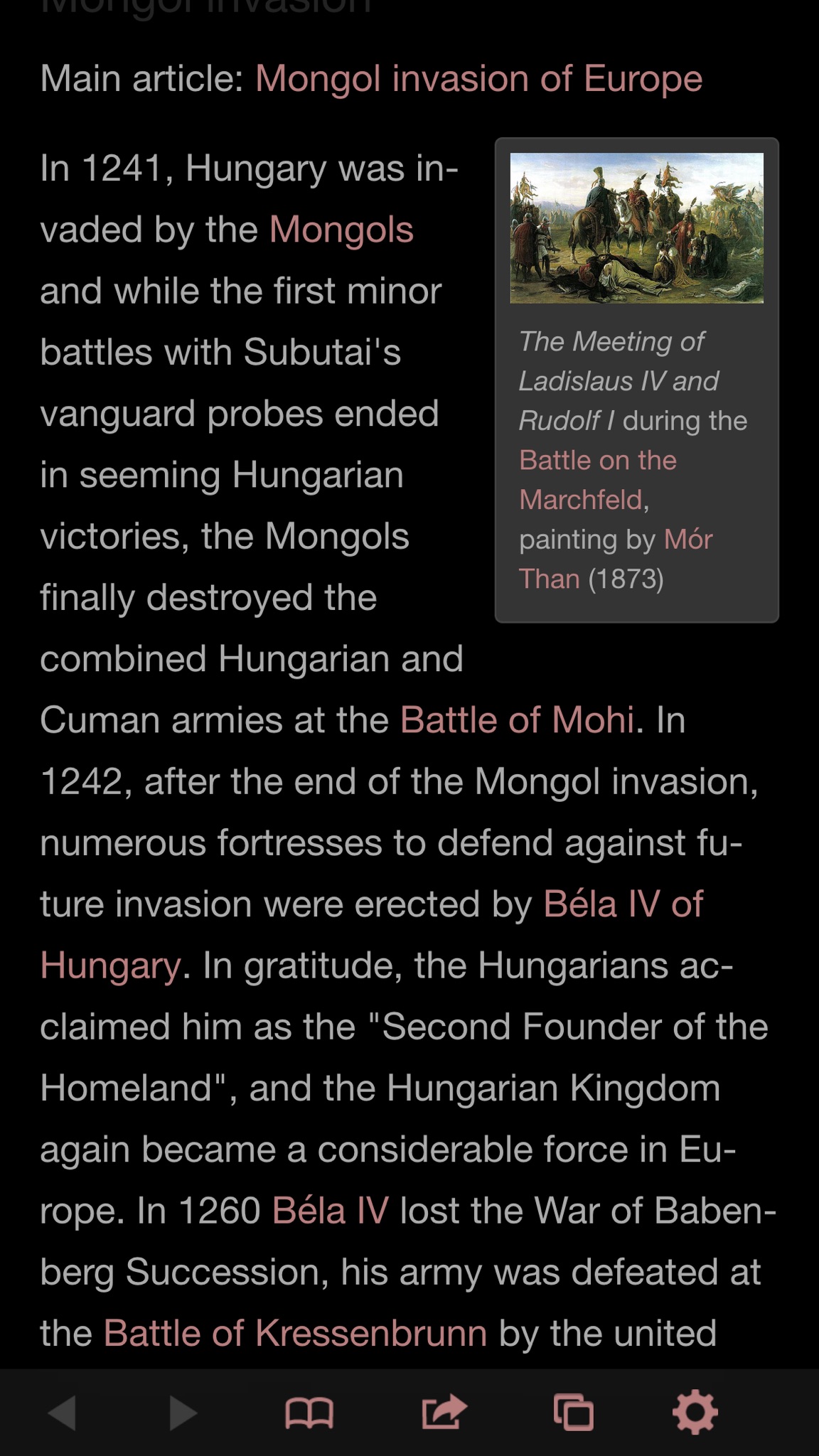Image resolution: width=819 pixels, height=1456 pixels.
Task: Open the Mongol invasion of Europe main article
Action: point(478,79)
